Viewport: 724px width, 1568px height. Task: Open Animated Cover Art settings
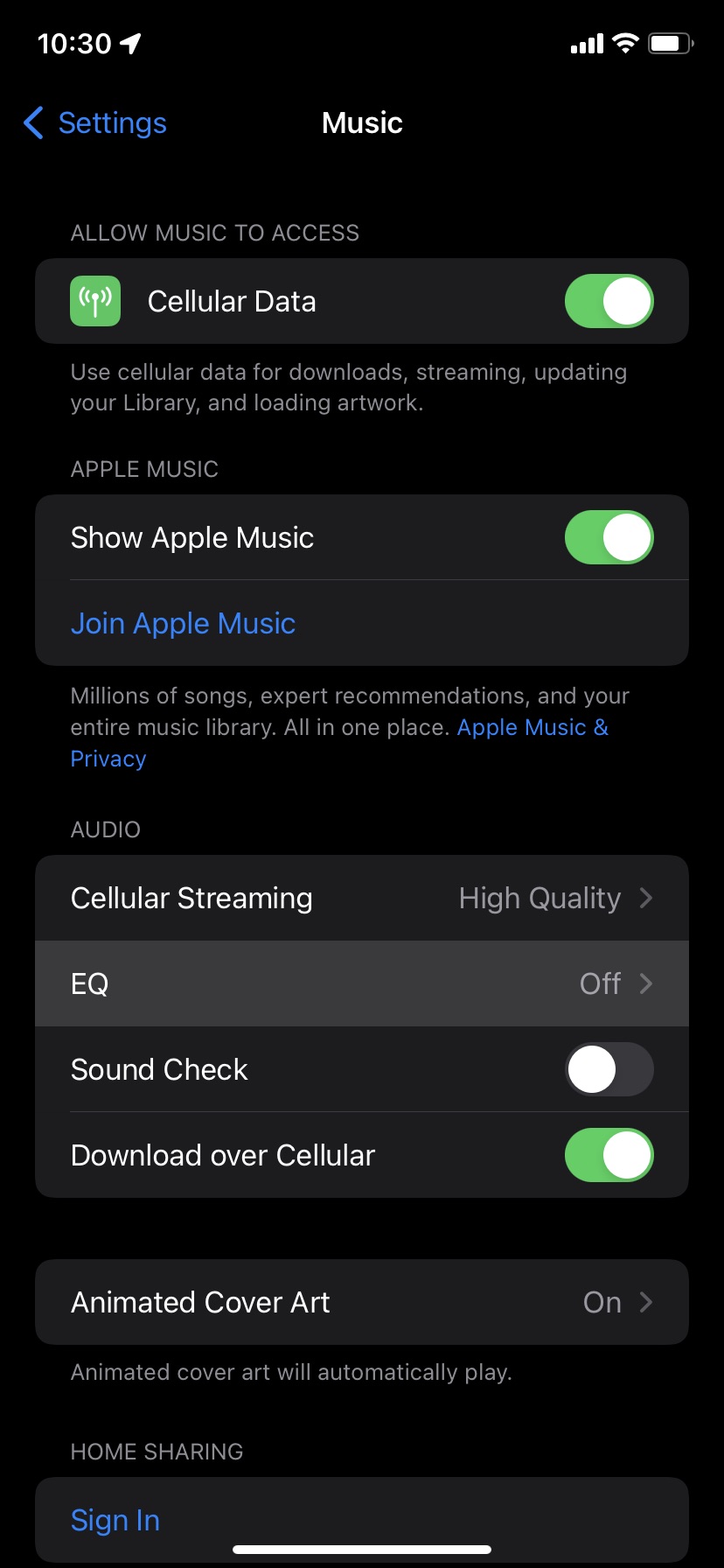[x=362, y=1302]
